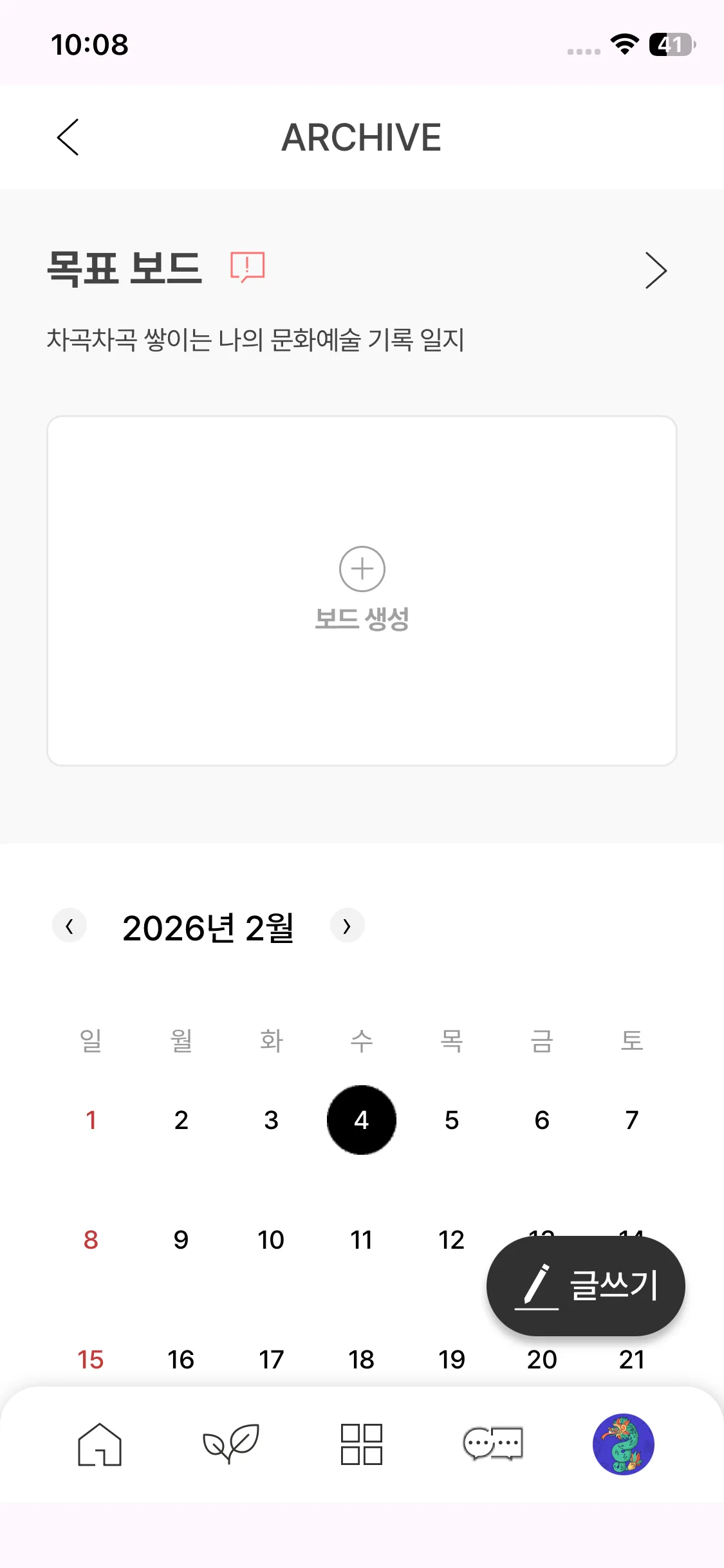Switch to the Home tab
This screenshot has width=724, height=1568.
click(x=100, y=1444)
